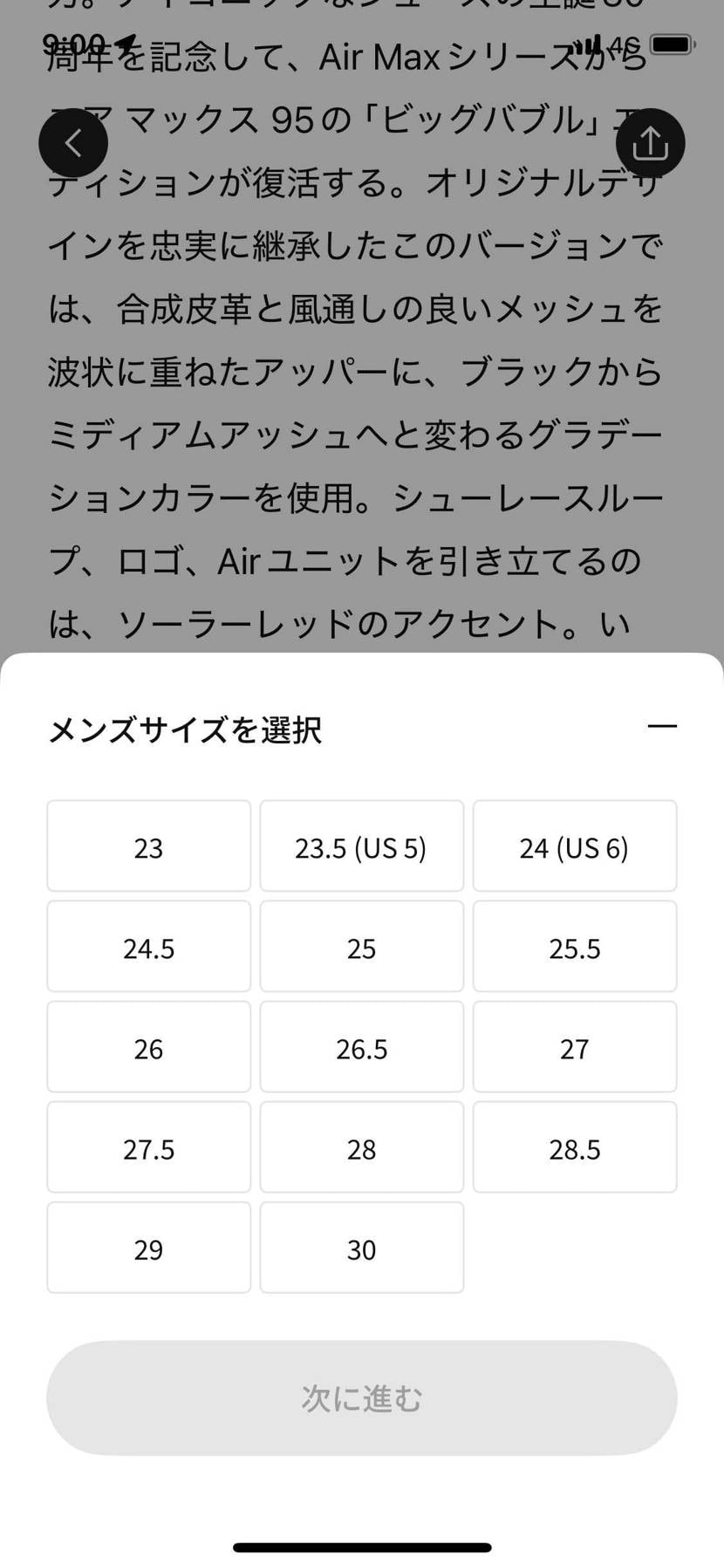Collapse the men's size selection sheet
Viewport: 724px width, 1568px height.
point(662,726)
